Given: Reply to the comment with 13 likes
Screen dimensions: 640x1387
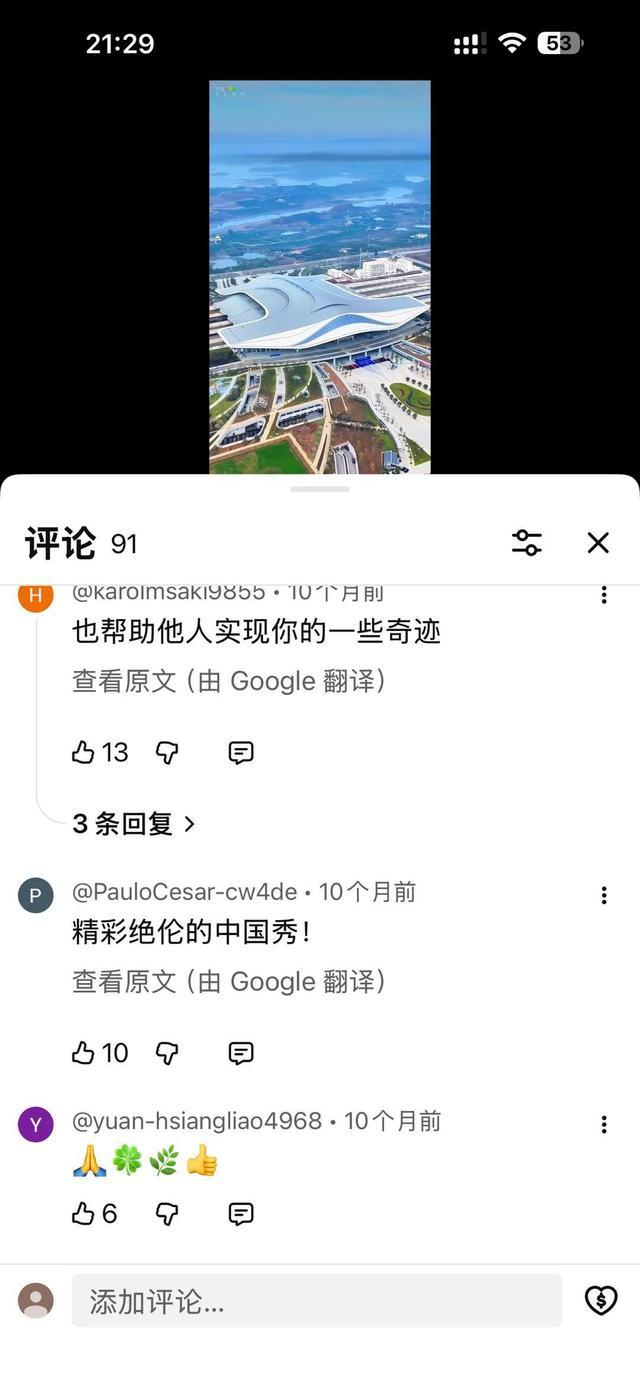Looking at the screenshot, I should point(241,753).
